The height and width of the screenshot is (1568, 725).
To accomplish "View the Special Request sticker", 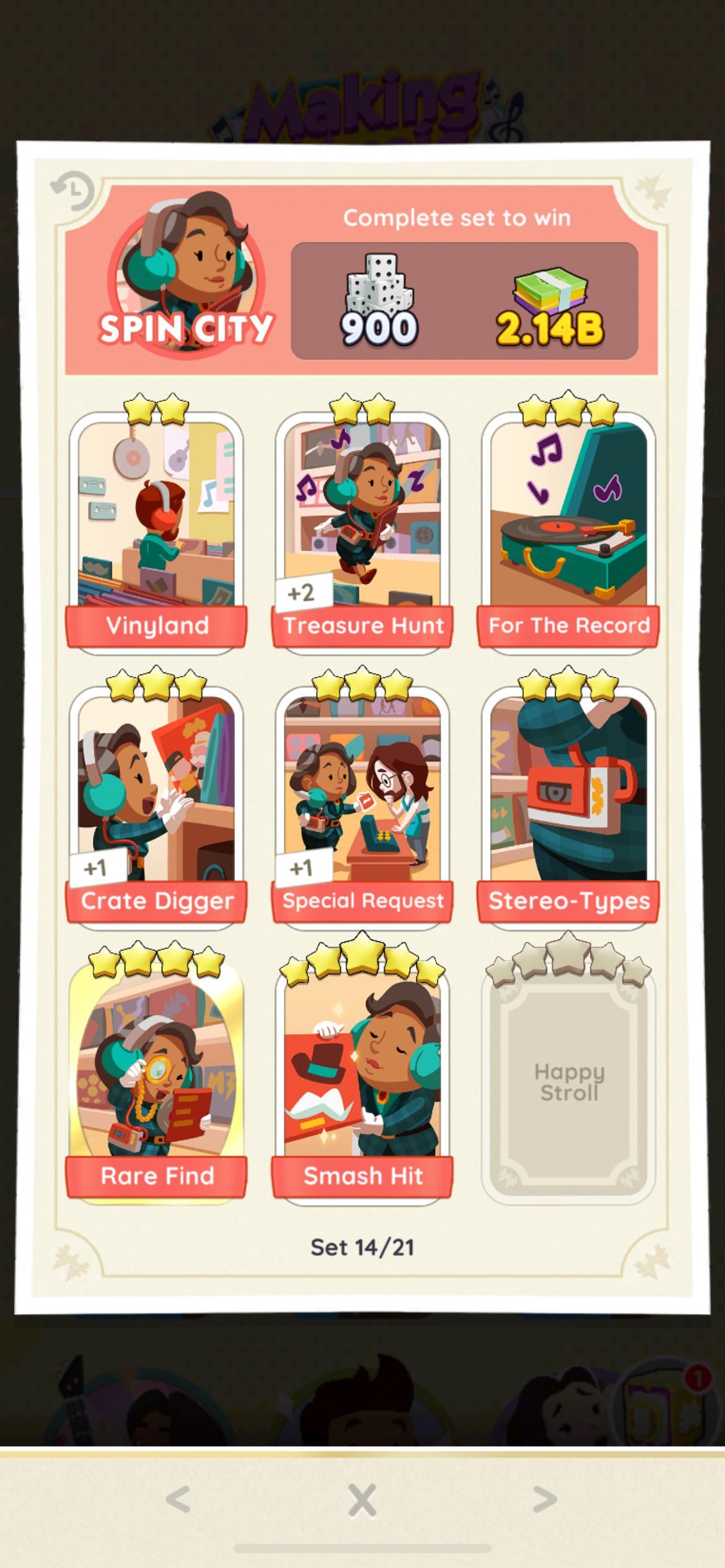I will (x=362, y=799).
